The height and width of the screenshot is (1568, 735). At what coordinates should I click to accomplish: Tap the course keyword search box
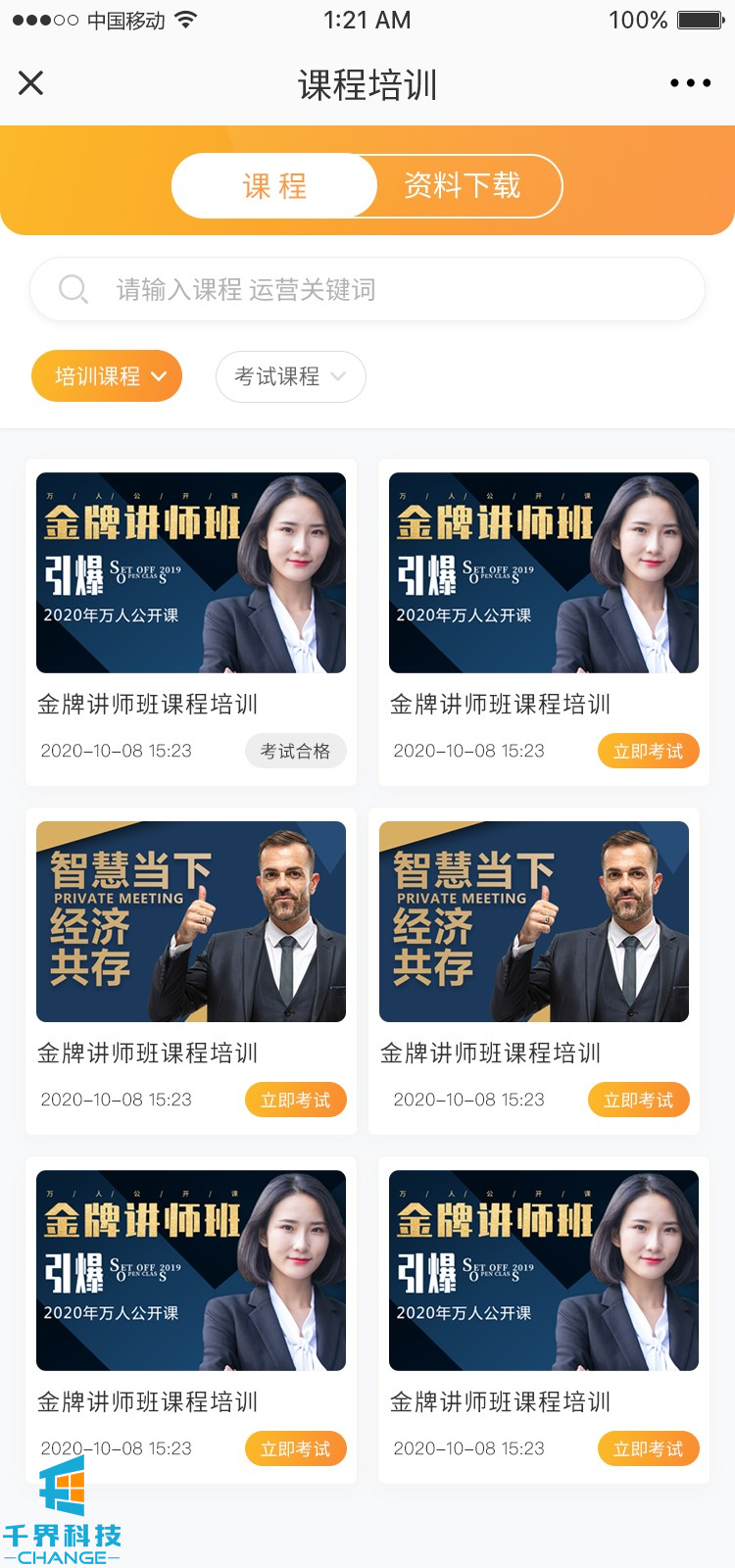pyautogui.click(x=367, y=289)
